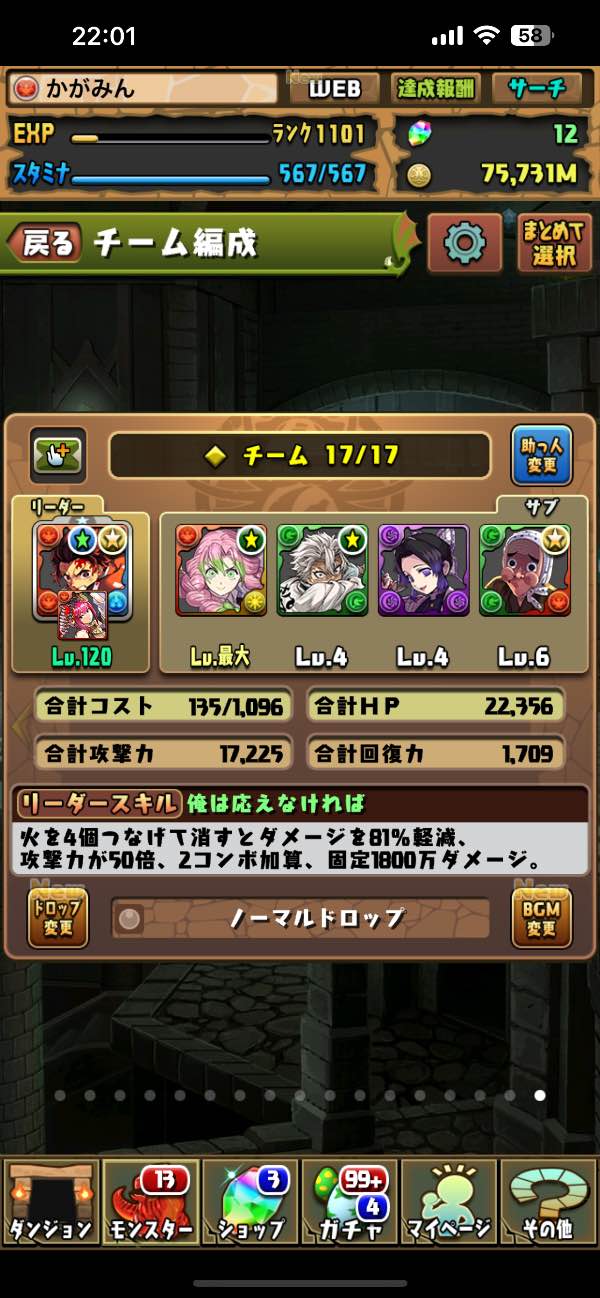Open the ショップ tab
The image size is (600, 1298).
[250, 1202]
